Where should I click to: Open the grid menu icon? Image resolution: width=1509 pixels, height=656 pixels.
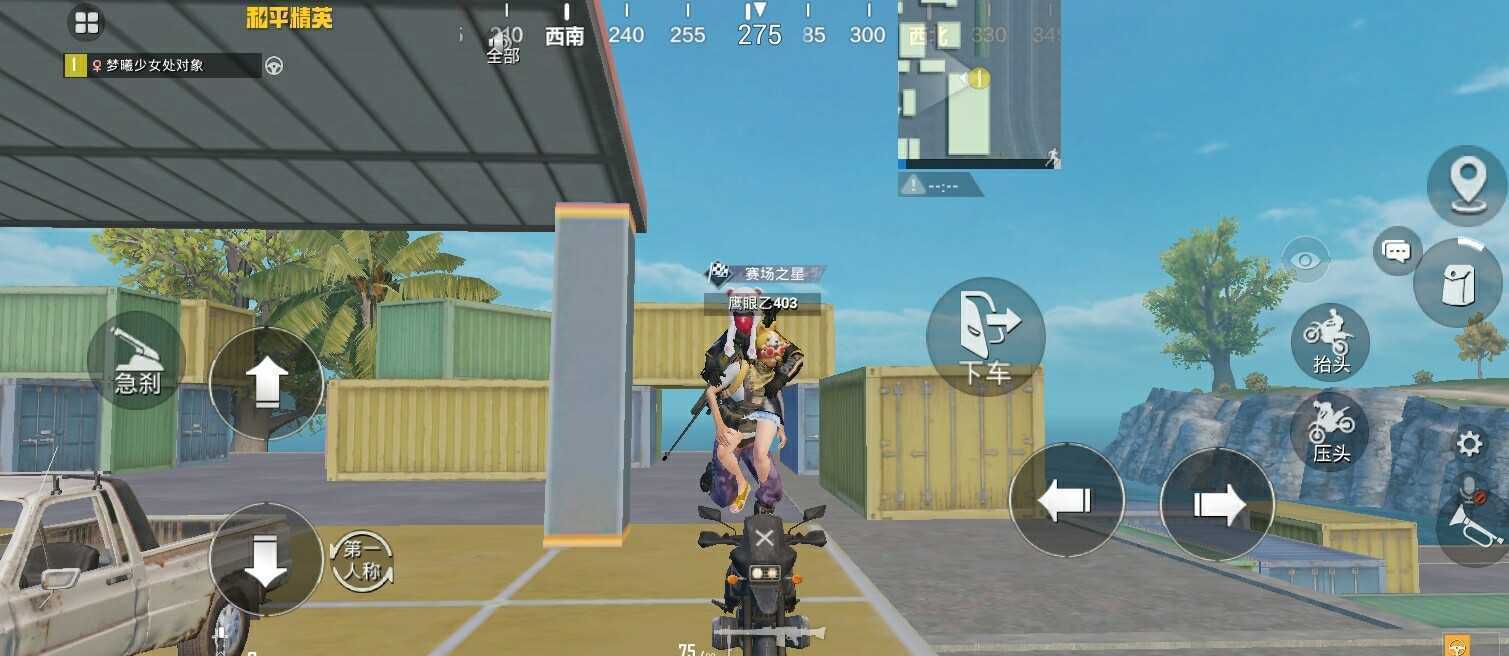click(87, 22)
